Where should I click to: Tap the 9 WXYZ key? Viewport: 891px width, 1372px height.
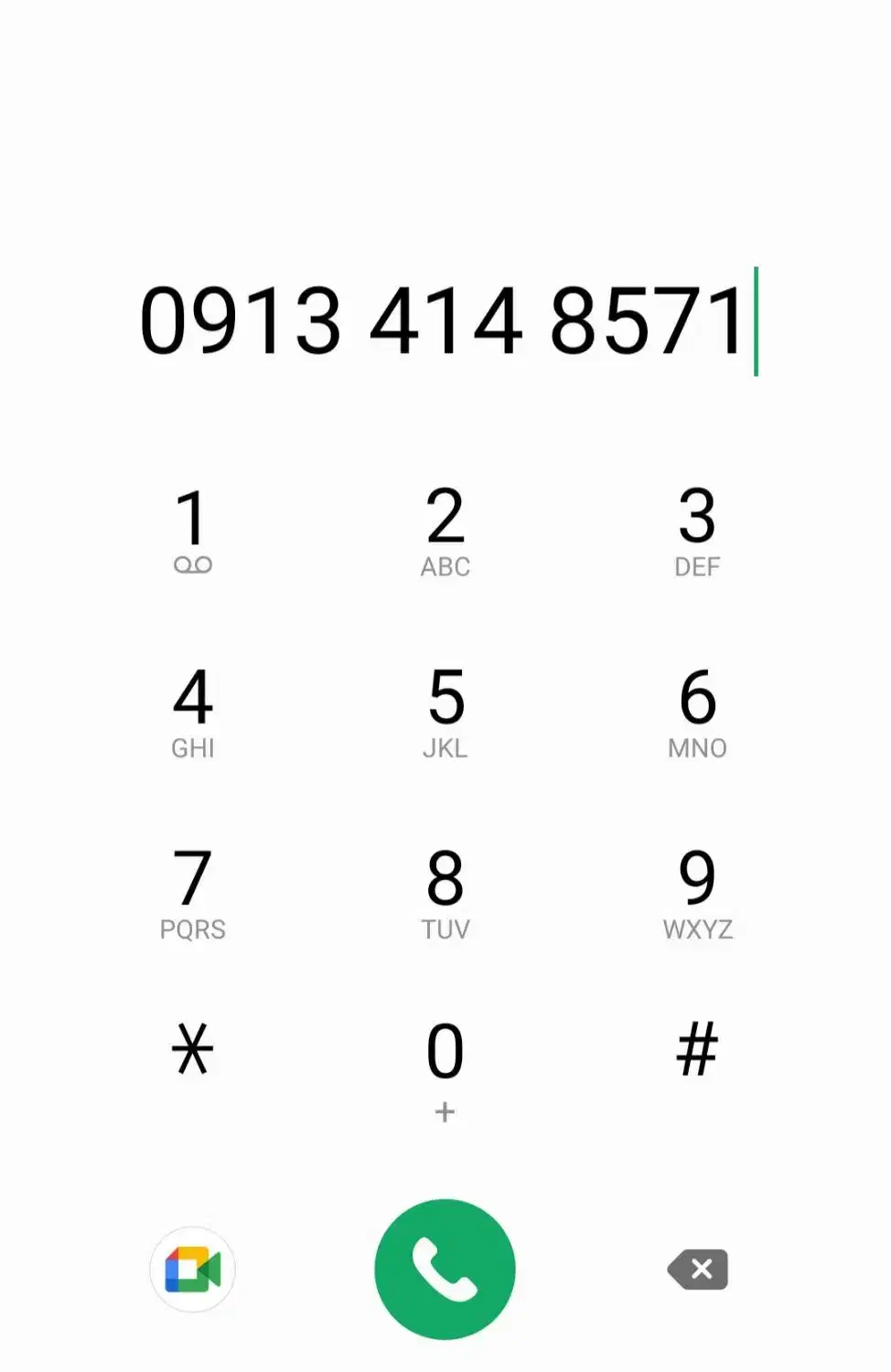click(697, 892)
